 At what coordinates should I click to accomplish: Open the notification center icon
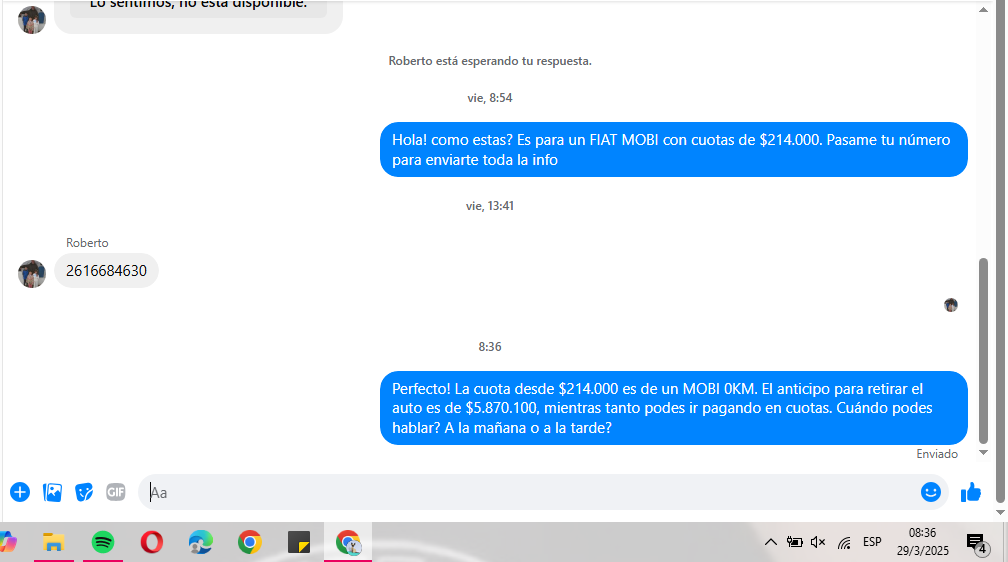pyautogui.click(x=976, y=543)
